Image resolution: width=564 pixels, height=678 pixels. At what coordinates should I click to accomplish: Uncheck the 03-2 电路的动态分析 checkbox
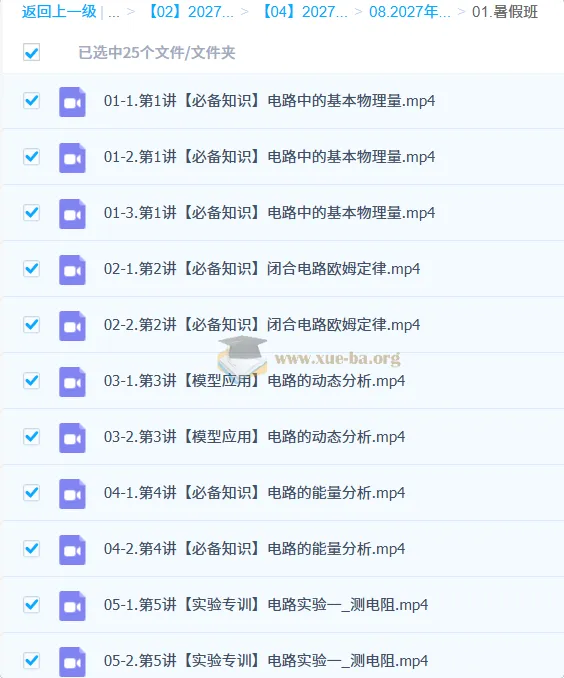pos(32,437)
